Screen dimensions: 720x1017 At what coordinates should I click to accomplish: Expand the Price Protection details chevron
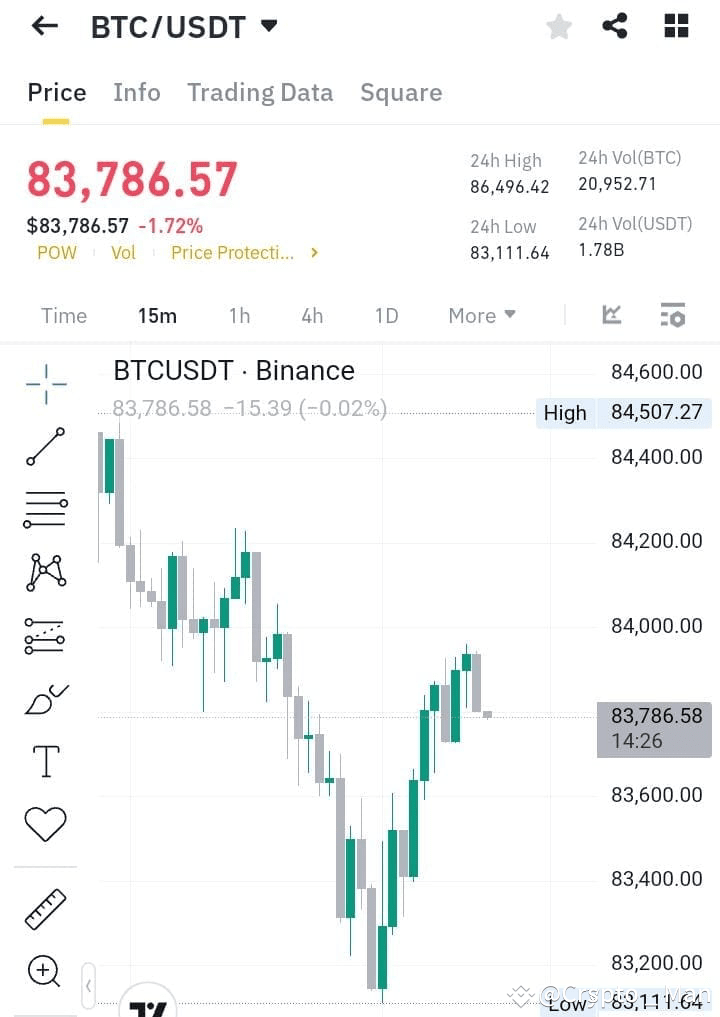313,253
